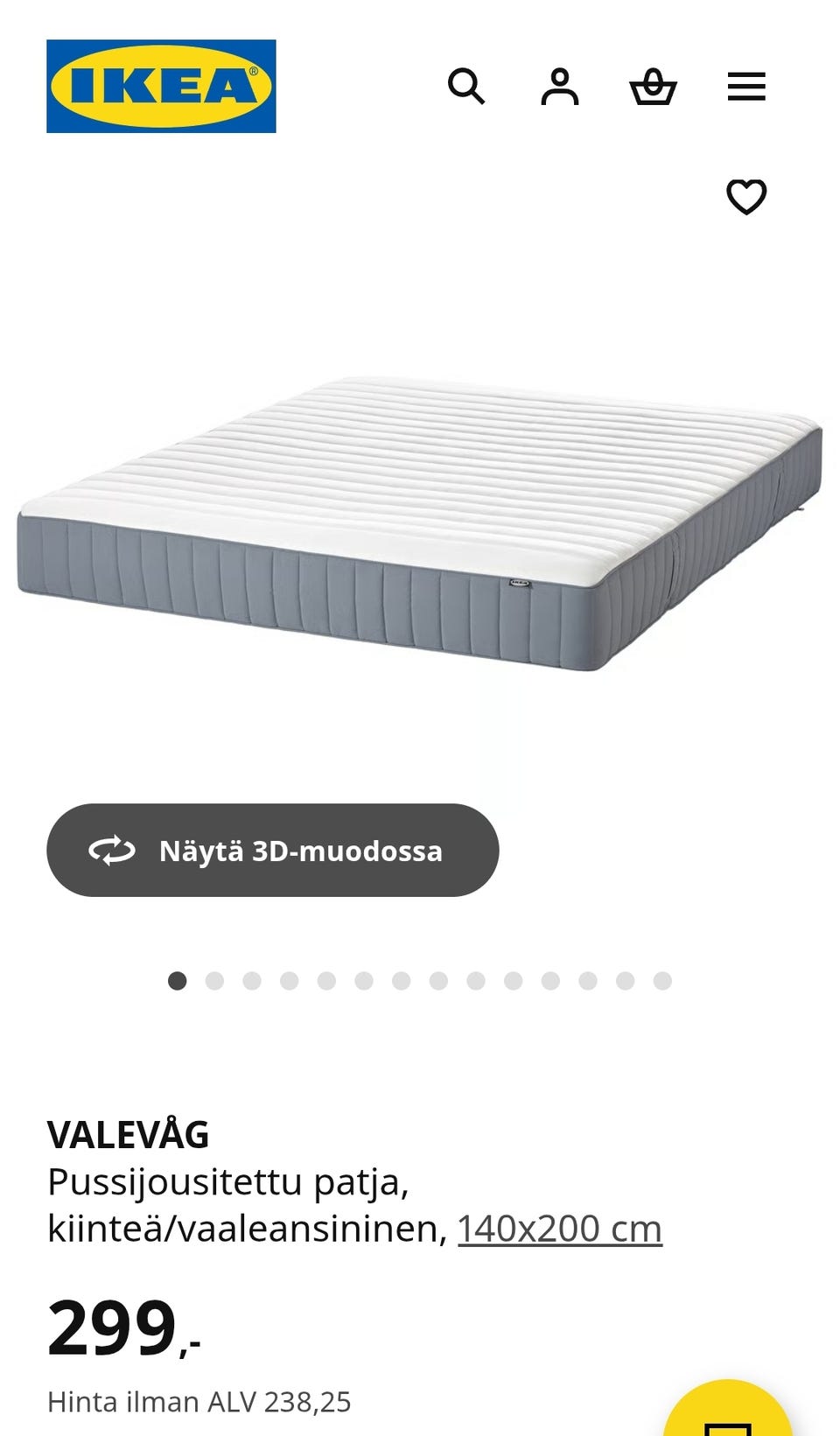
Task: Click Näytä 3D-muodossa button
Action: [274, 850]
